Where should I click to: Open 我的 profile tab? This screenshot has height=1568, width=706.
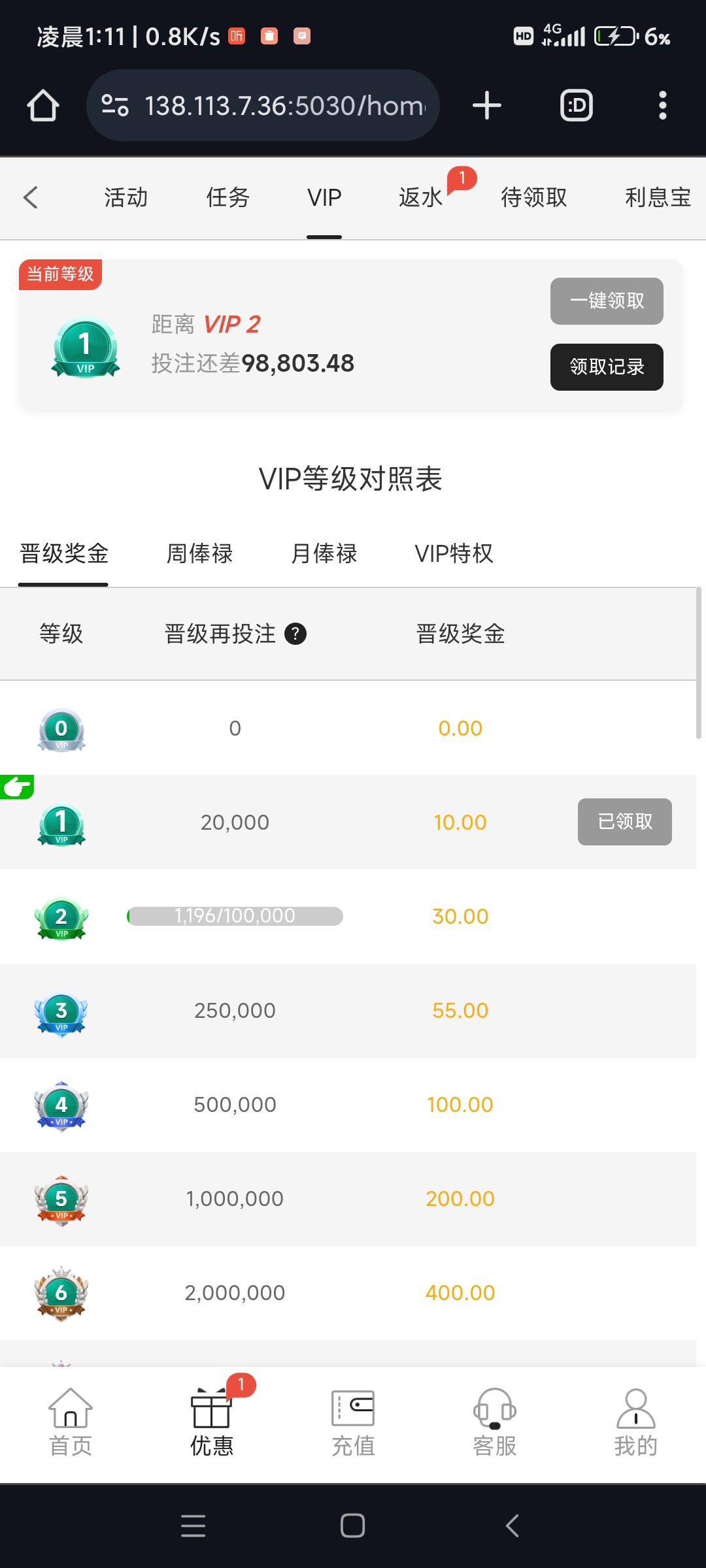pyautogui.click(x=635, y=1422)
